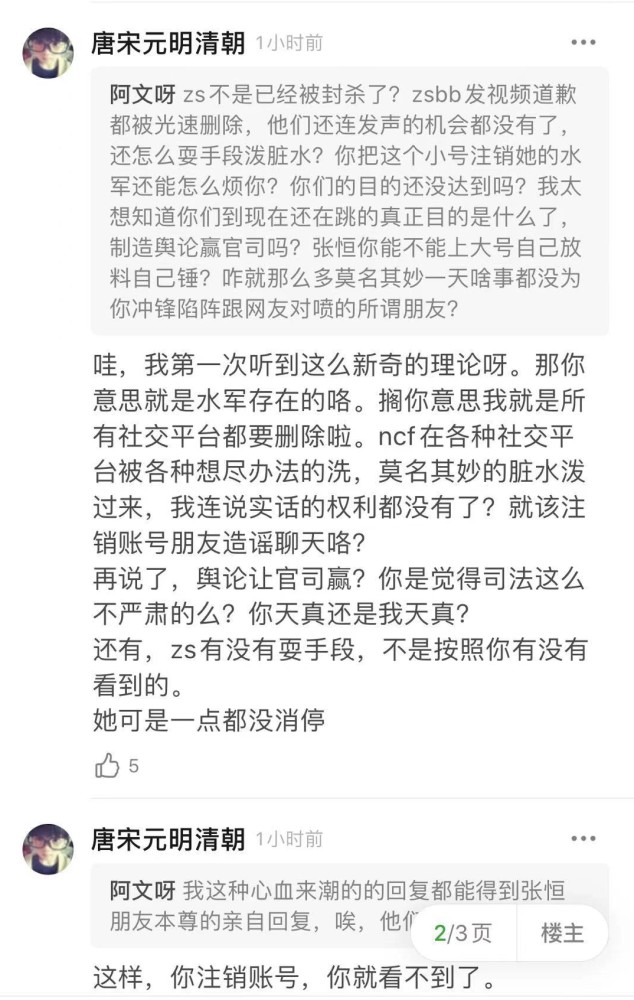
Task: Like the comment ending 她可是一点都没消停
Action: pos(106,766)
